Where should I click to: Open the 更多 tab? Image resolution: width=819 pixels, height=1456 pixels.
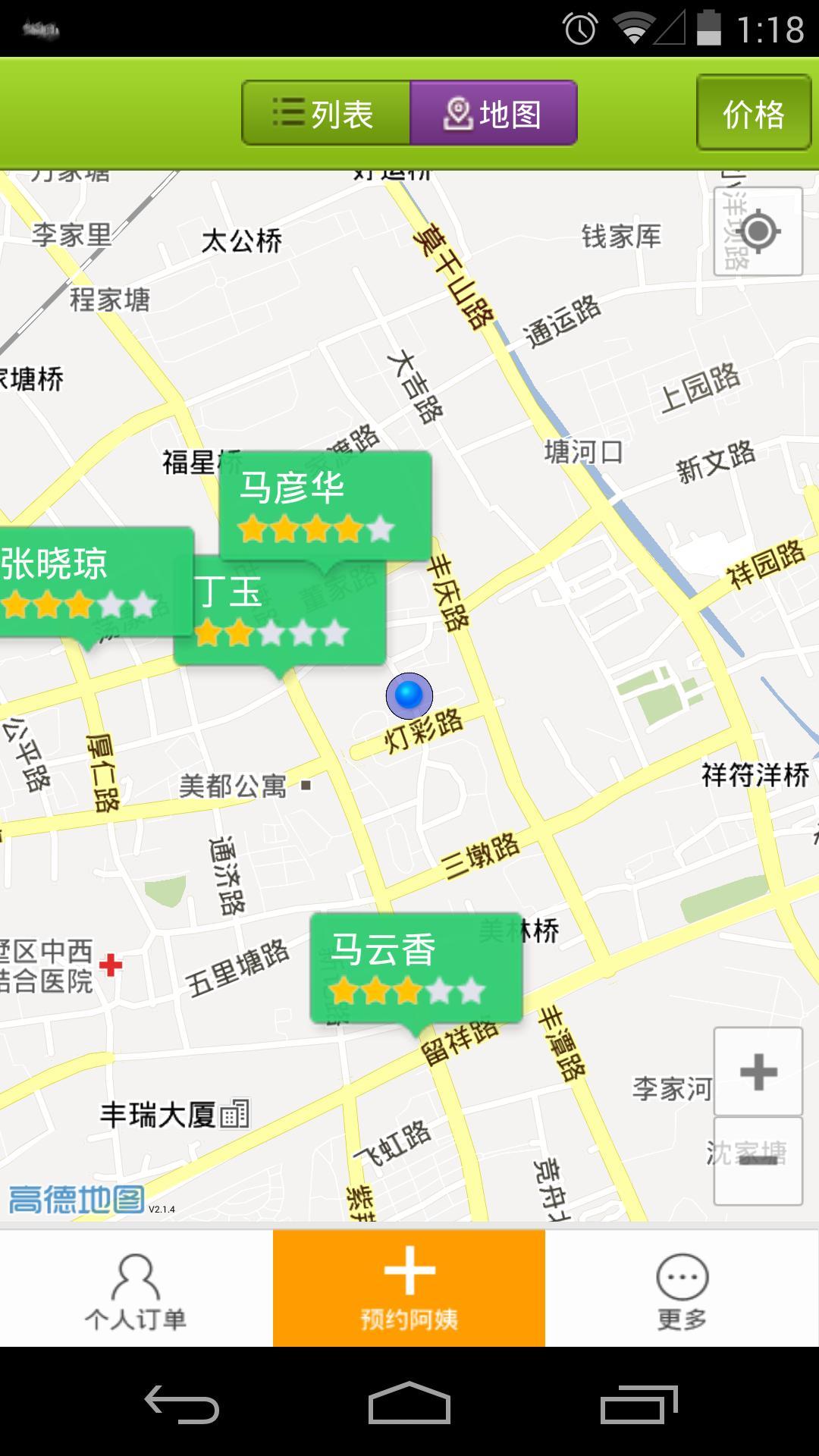pos(682,1289)
